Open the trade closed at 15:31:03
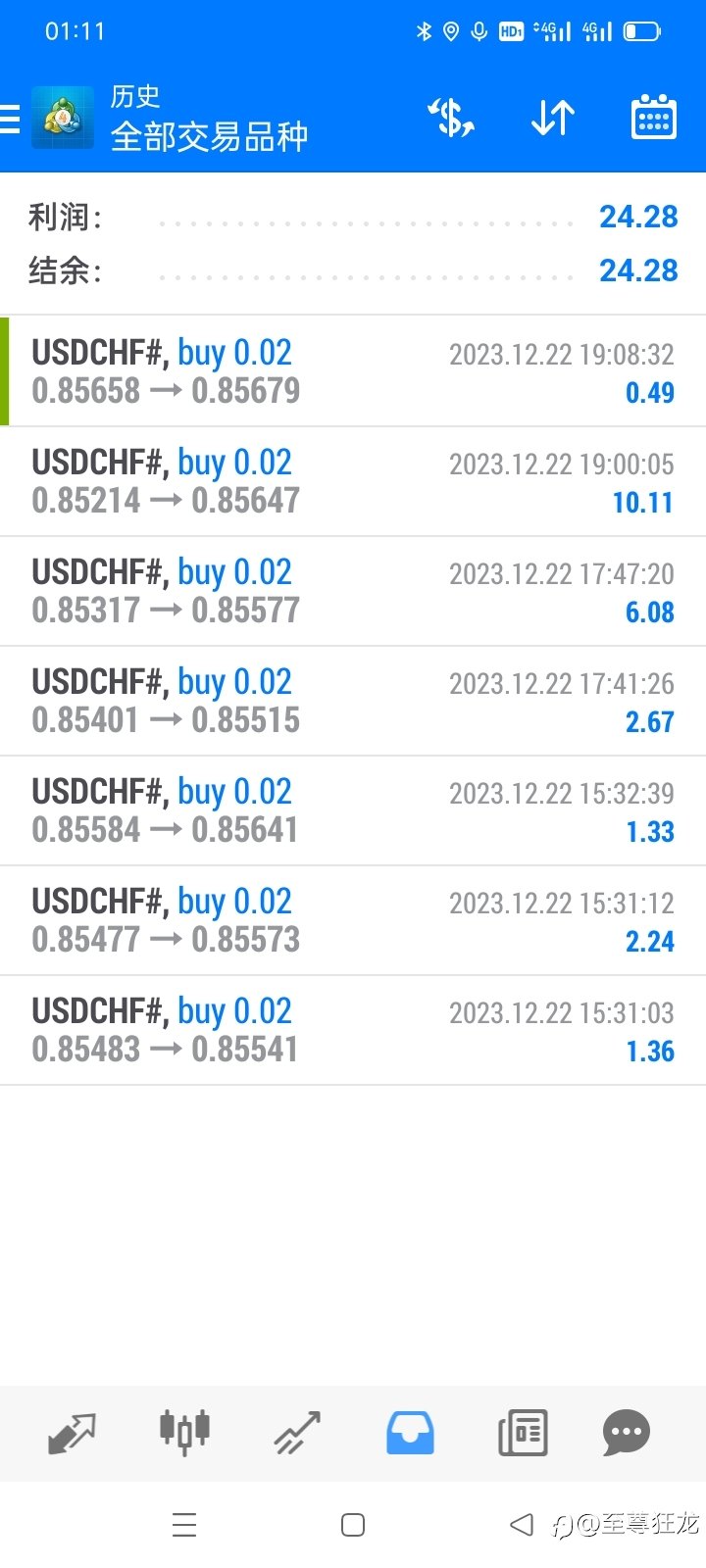Screen dimensions: 706x1568 [x=353, y=1030]
